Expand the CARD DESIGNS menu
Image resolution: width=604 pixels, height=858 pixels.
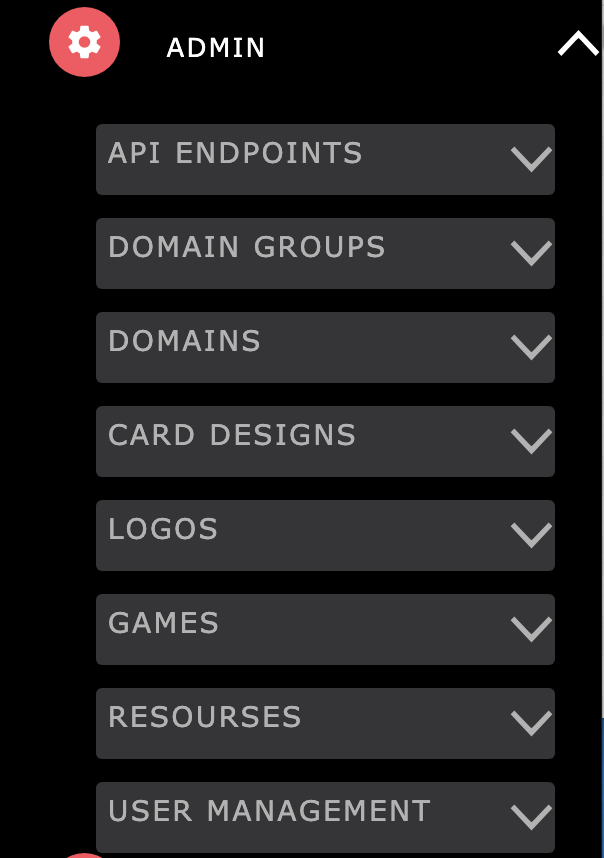pos(531,441)
